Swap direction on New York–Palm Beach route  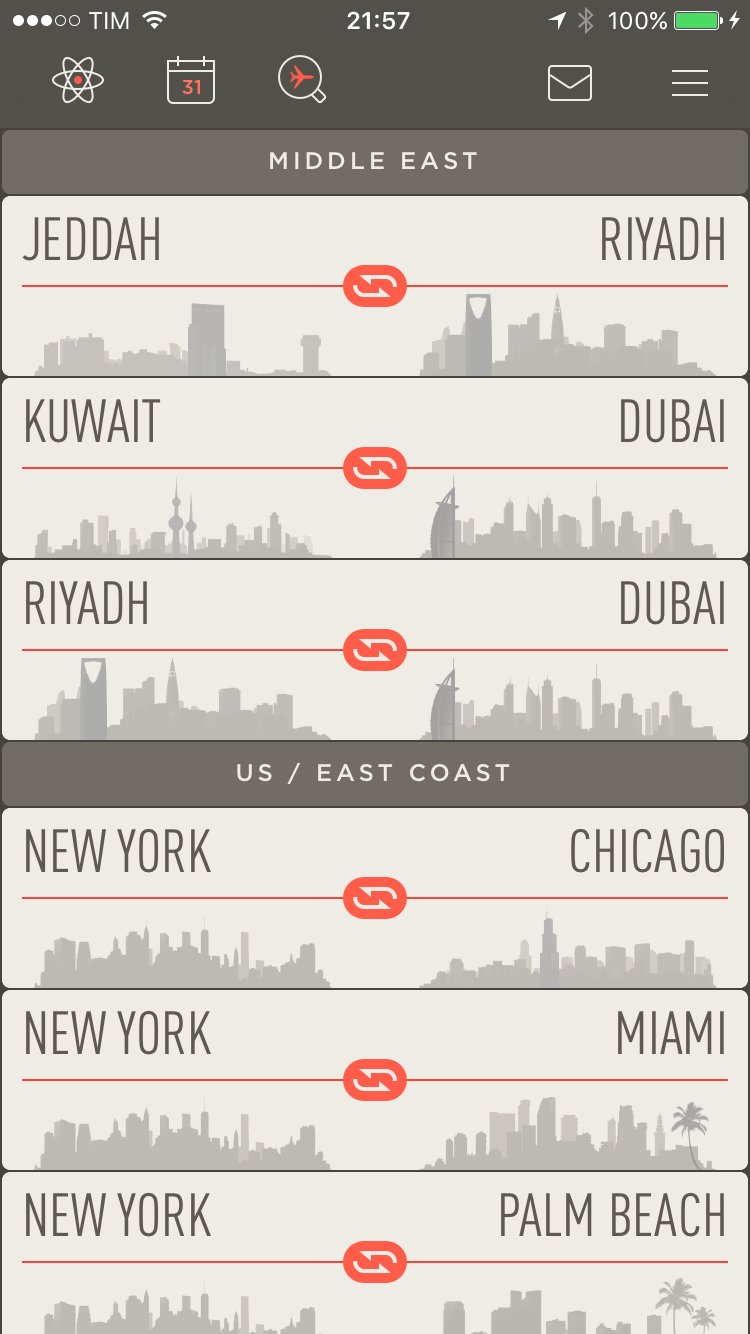click(x=375, y=1262)
